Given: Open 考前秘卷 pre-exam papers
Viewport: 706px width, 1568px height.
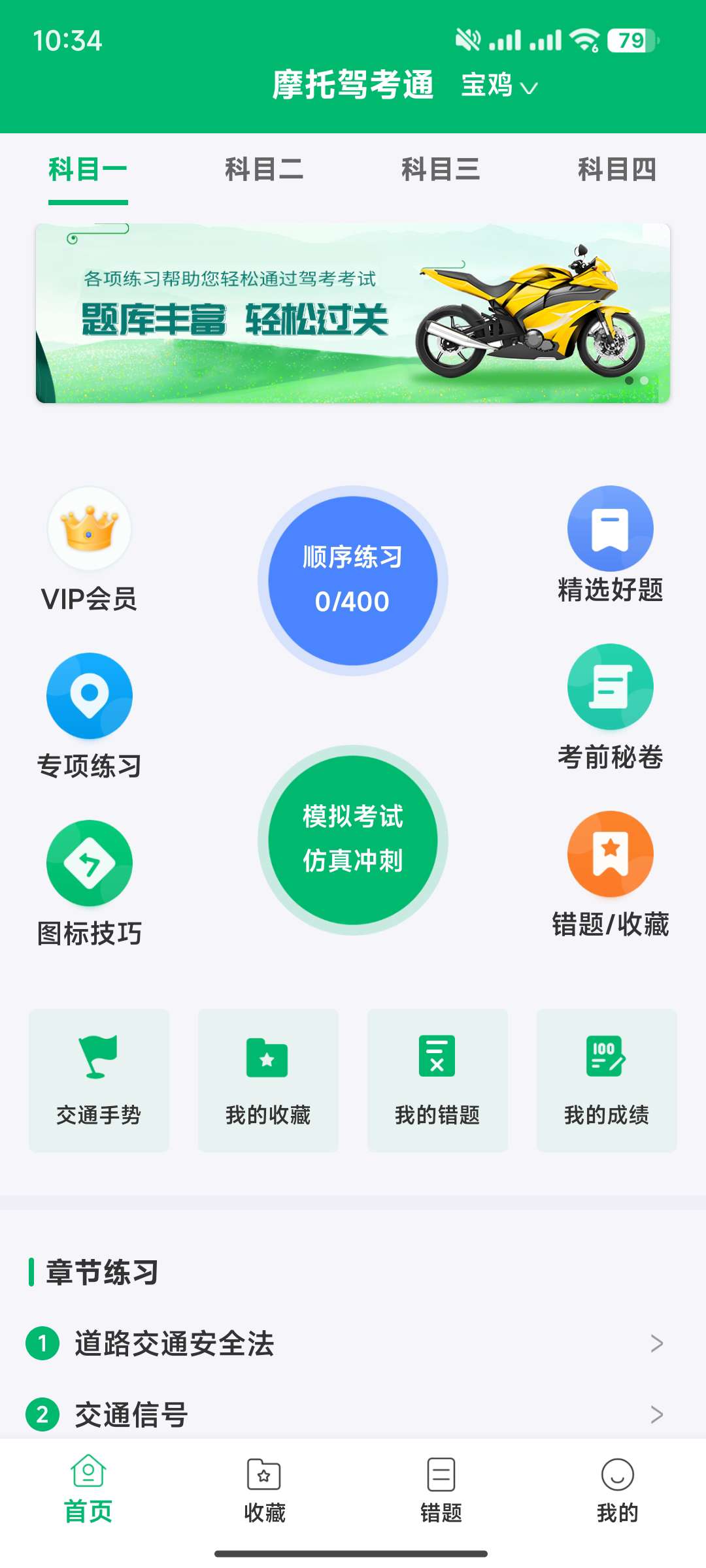Looking at the screenshot, I should 610,706.
